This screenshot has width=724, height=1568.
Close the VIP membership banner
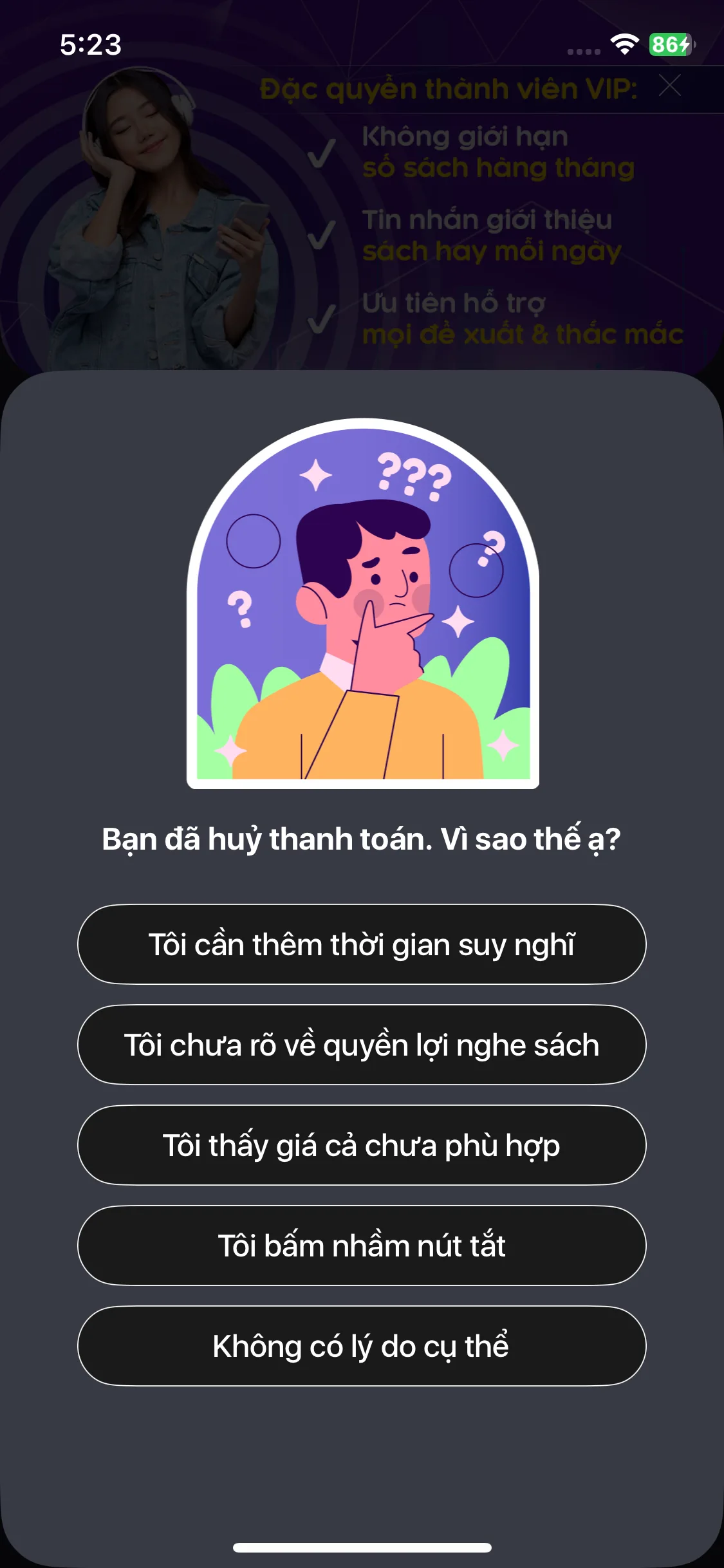670,85
